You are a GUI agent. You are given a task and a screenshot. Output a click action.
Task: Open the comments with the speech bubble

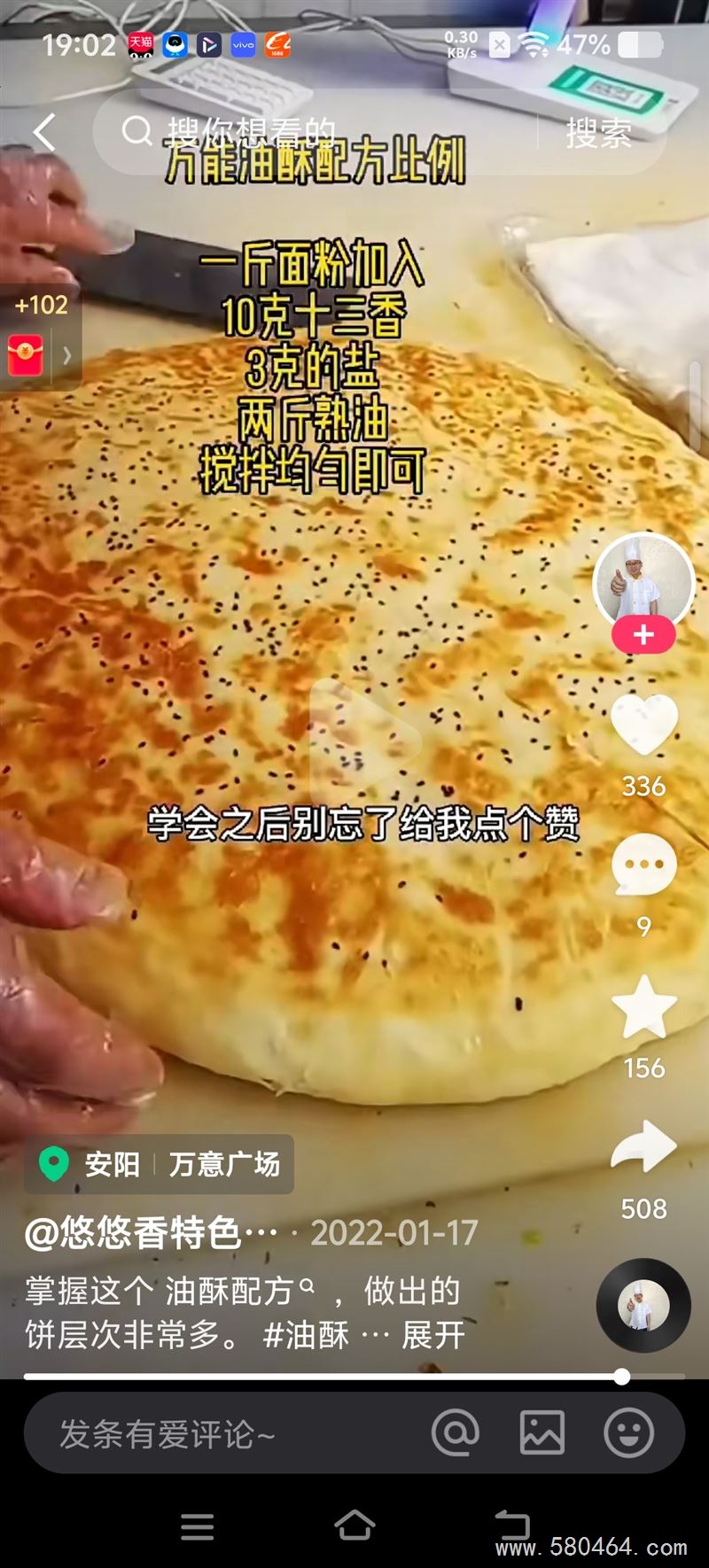[x=644, y=866]
